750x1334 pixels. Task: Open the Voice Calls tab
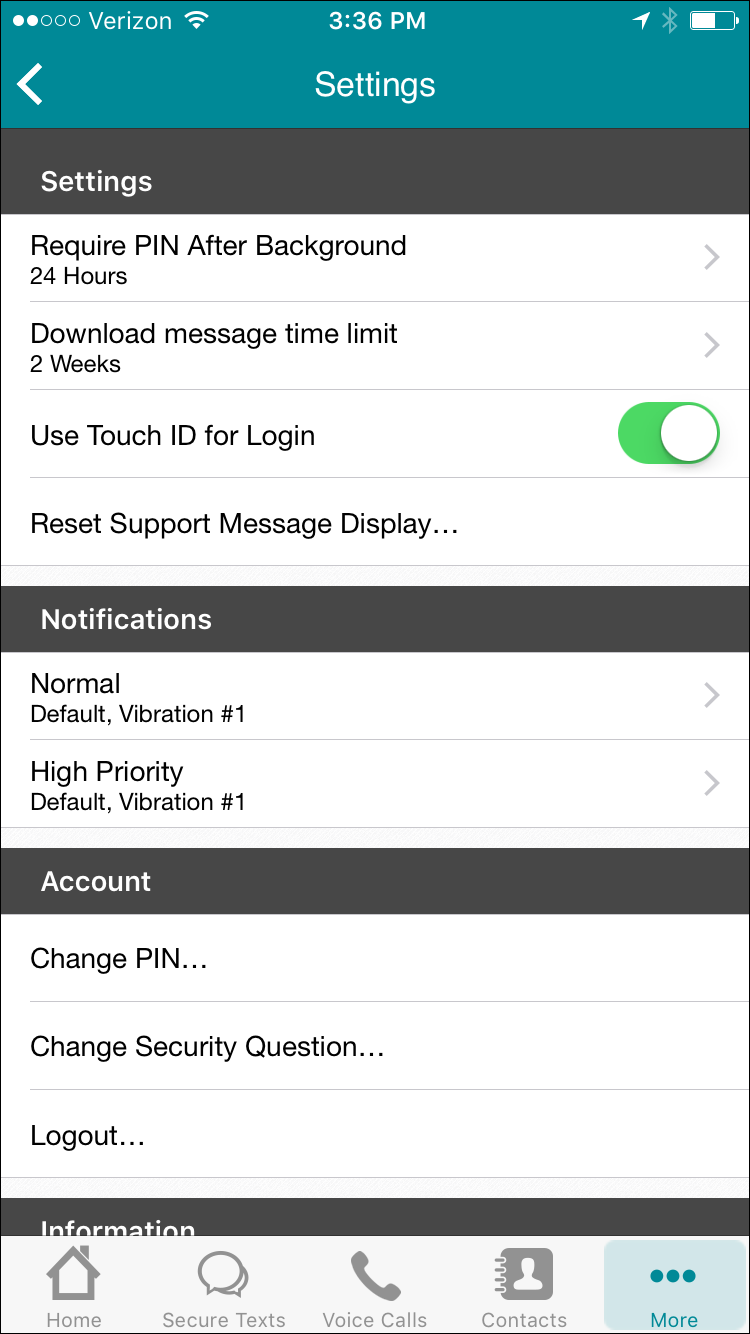pyautogui.click(x=375, y=1288)
